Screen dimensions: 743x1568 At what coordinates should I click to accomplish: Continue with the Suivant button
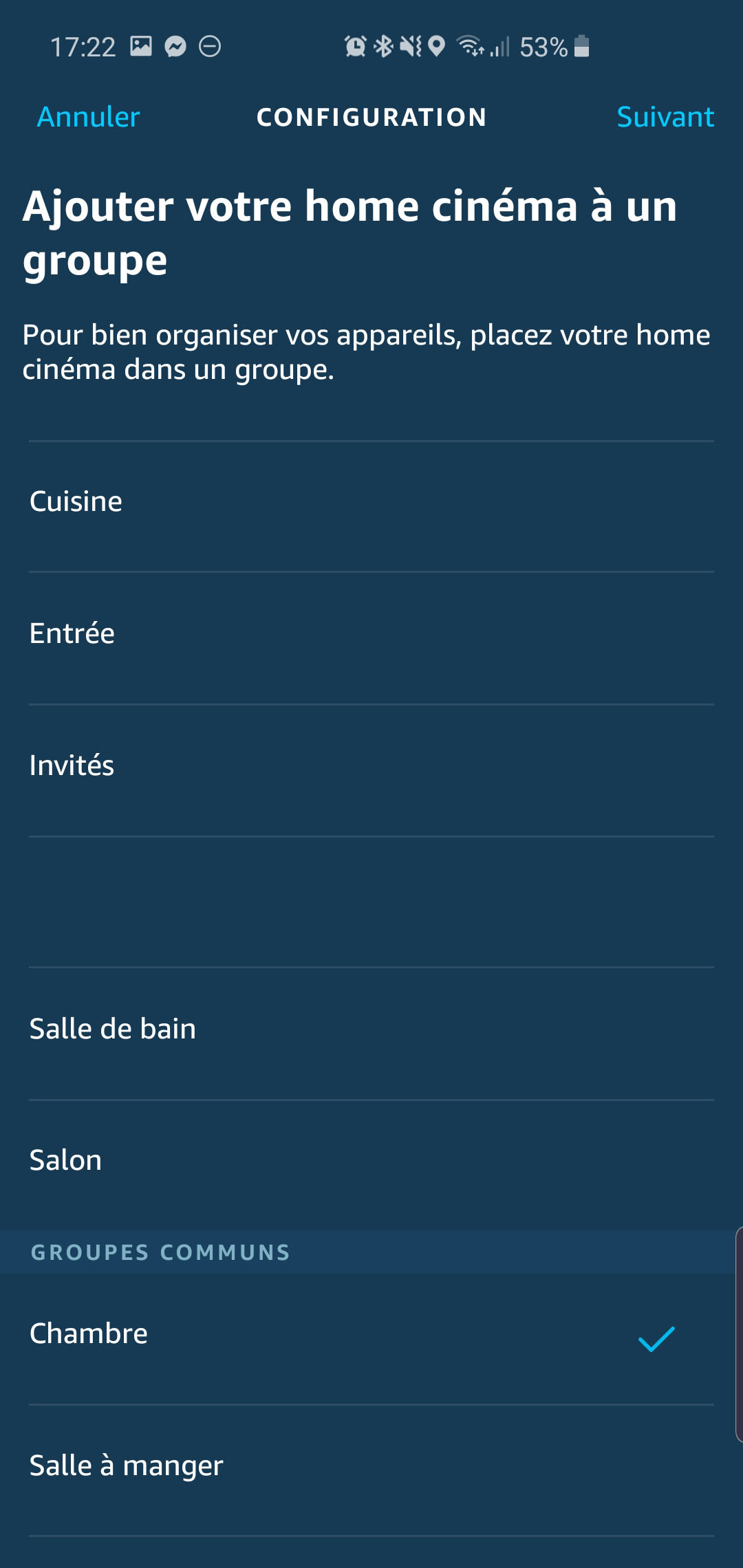(x=665, y=117)
